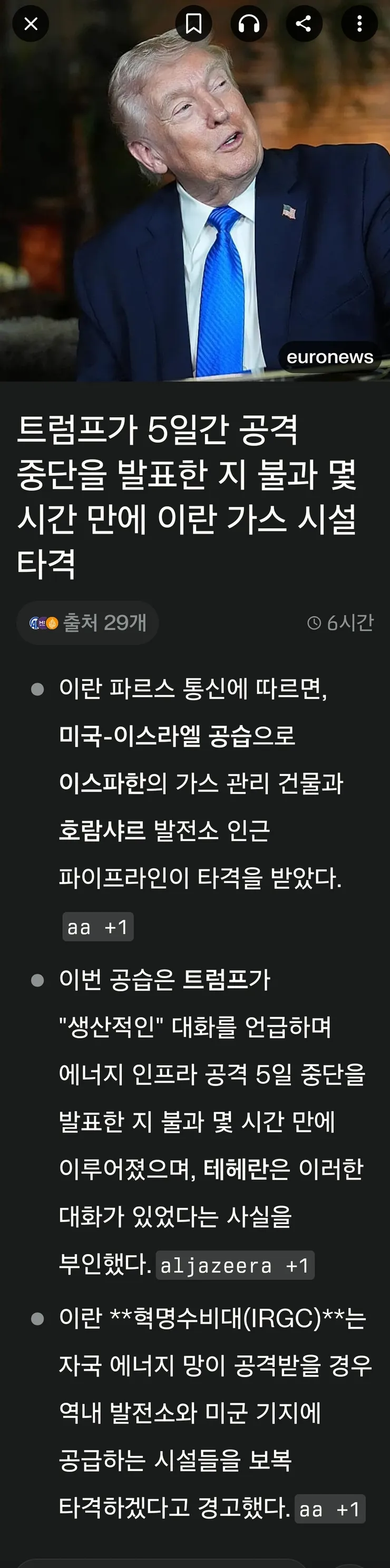Open the aa +1 citation under 파이프라인이 타격을 받았다
The width and height of the screenshot is (390, 1568).
(97, 927)
